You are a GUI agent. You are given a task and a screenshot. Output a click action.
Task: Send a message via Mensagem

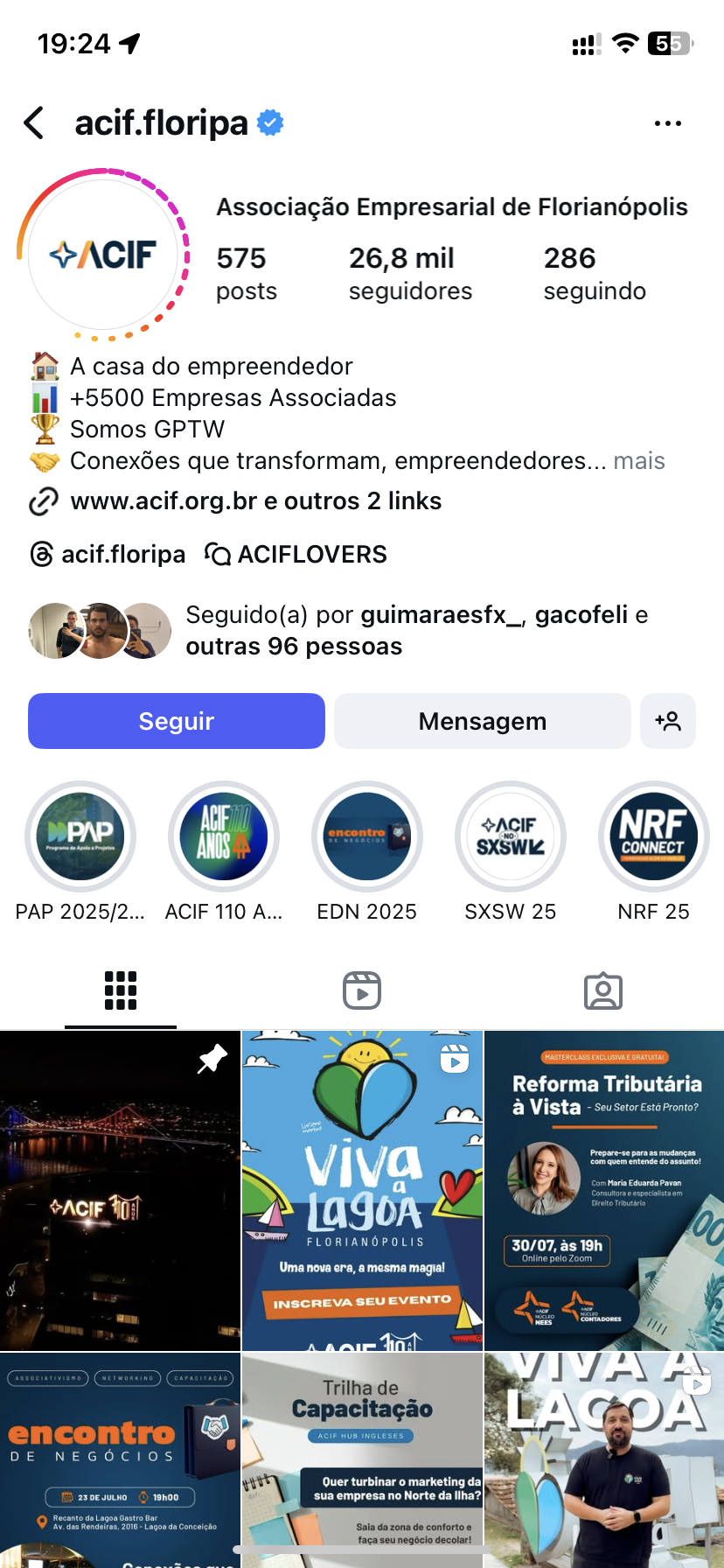(x=482, y=721)
